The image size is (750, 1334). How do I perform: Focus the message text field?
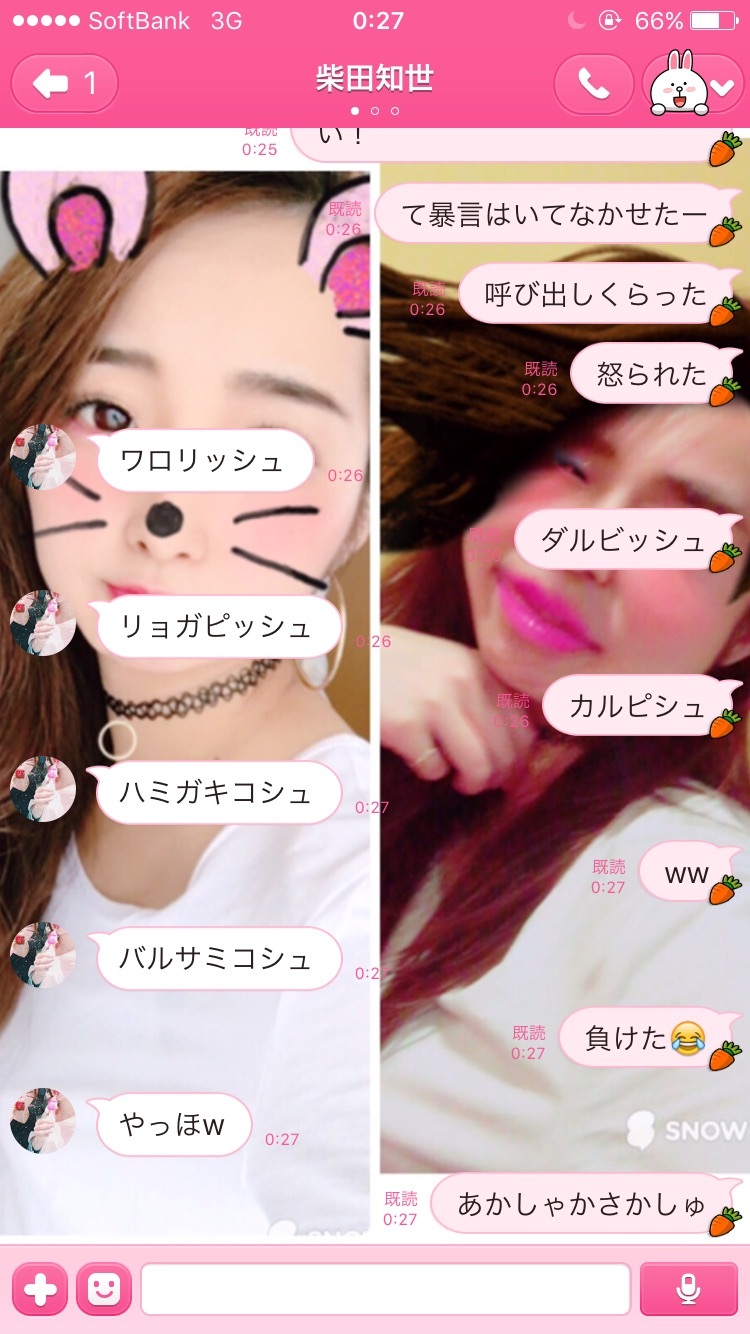pyautogui.click(x=385, y=1289)
